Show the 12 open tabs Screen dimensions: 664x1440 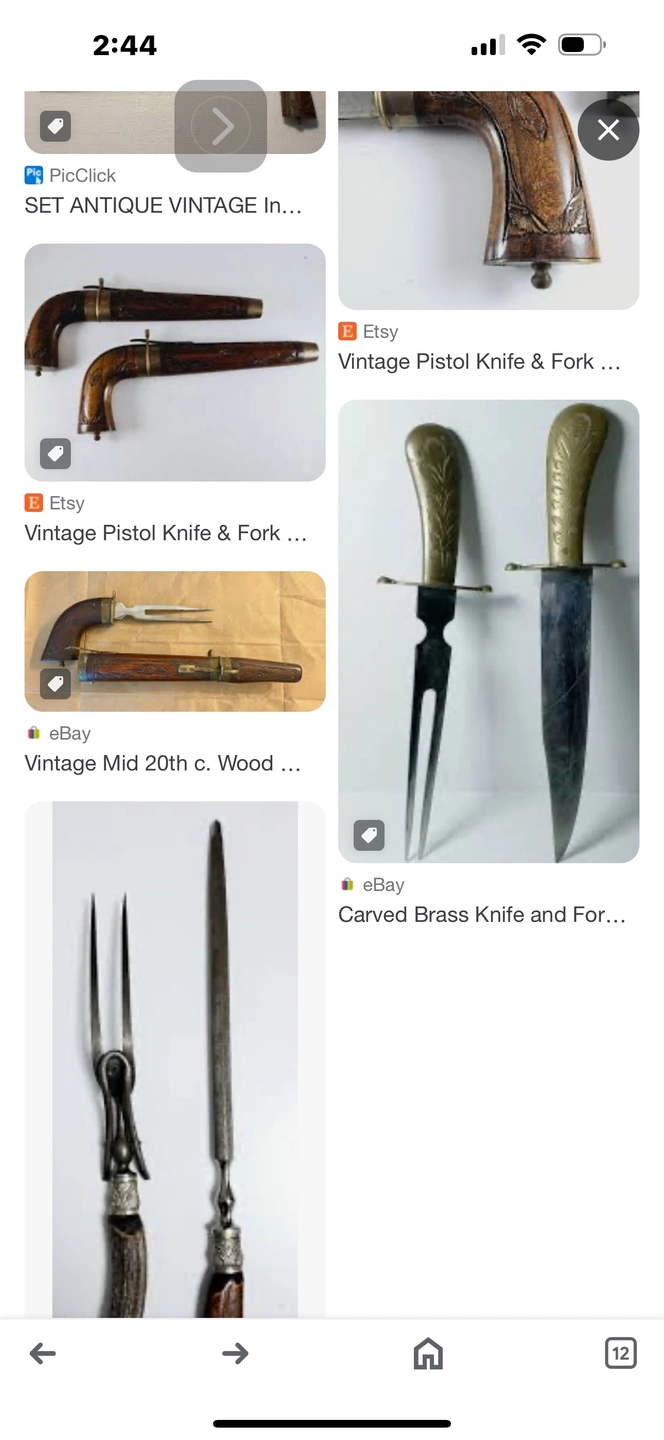(620, 1354)
